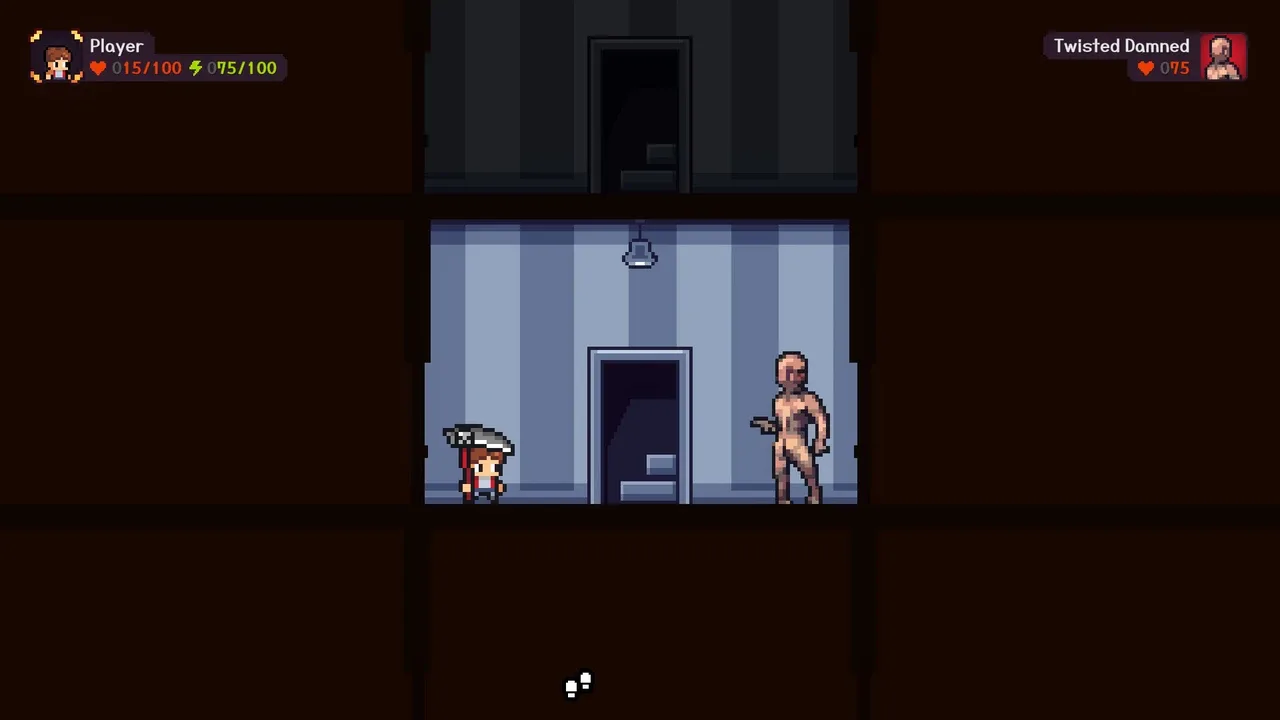This screenshot has width=1280, height=720.
Task: Enter the doorway in the lit room
Action: coord(640,428)
